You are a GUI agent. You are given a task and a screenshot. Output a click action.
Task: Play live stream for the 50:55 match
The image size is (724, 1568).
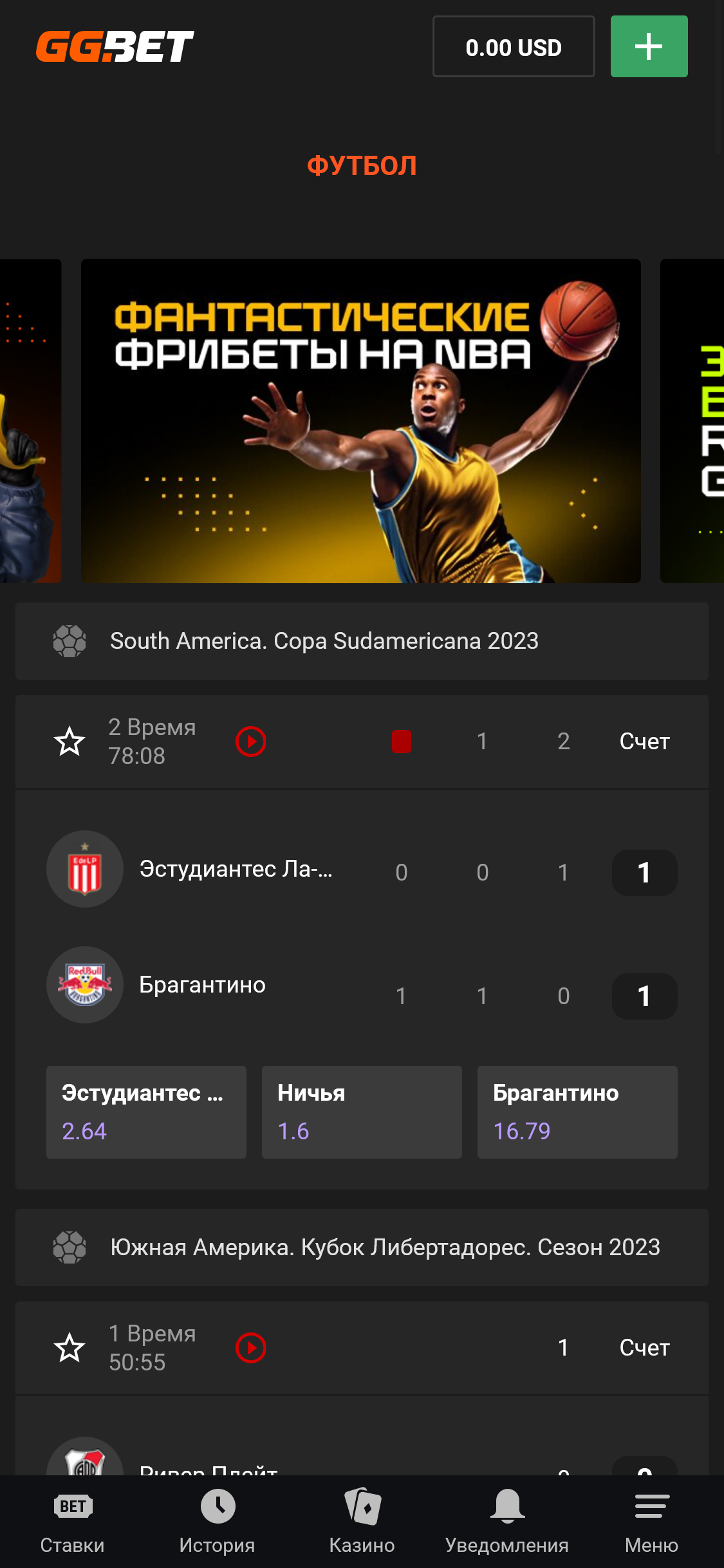[251, 1348]
